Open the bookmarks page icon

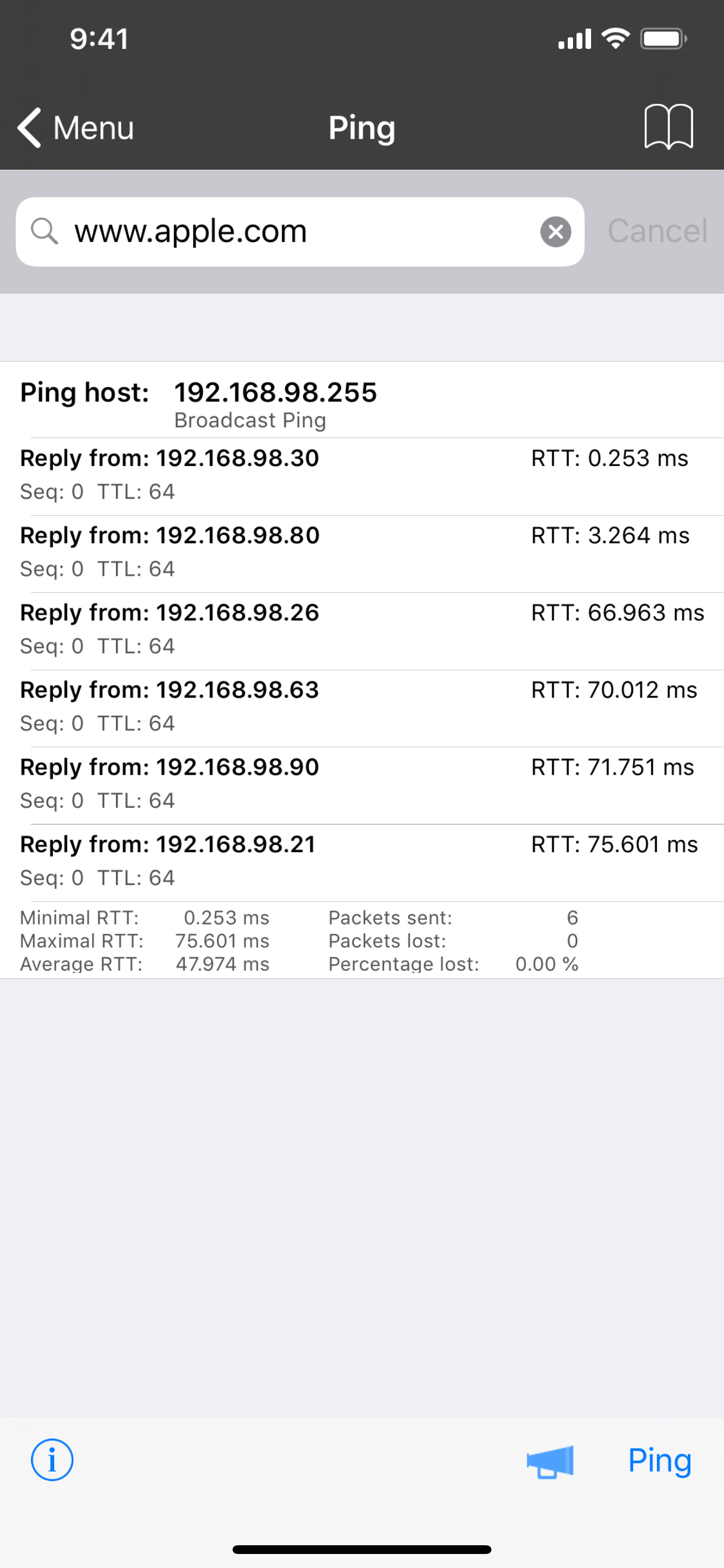(668, 128)
